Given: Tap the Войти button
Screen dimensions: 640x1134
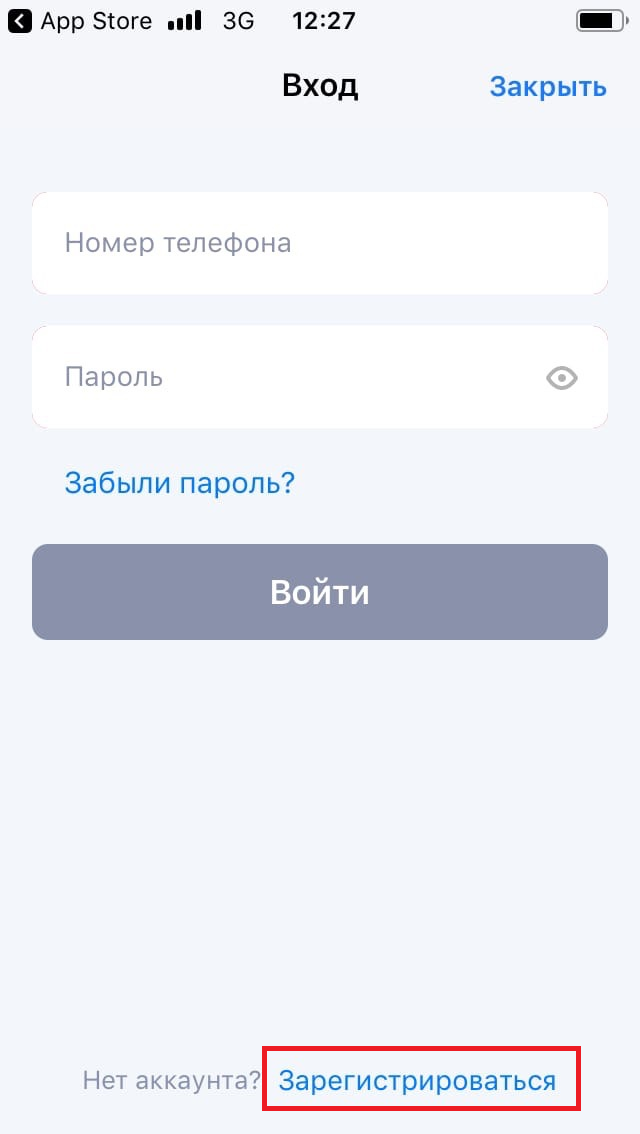Looking at the screenshot, I should click(x=320, y=592).
